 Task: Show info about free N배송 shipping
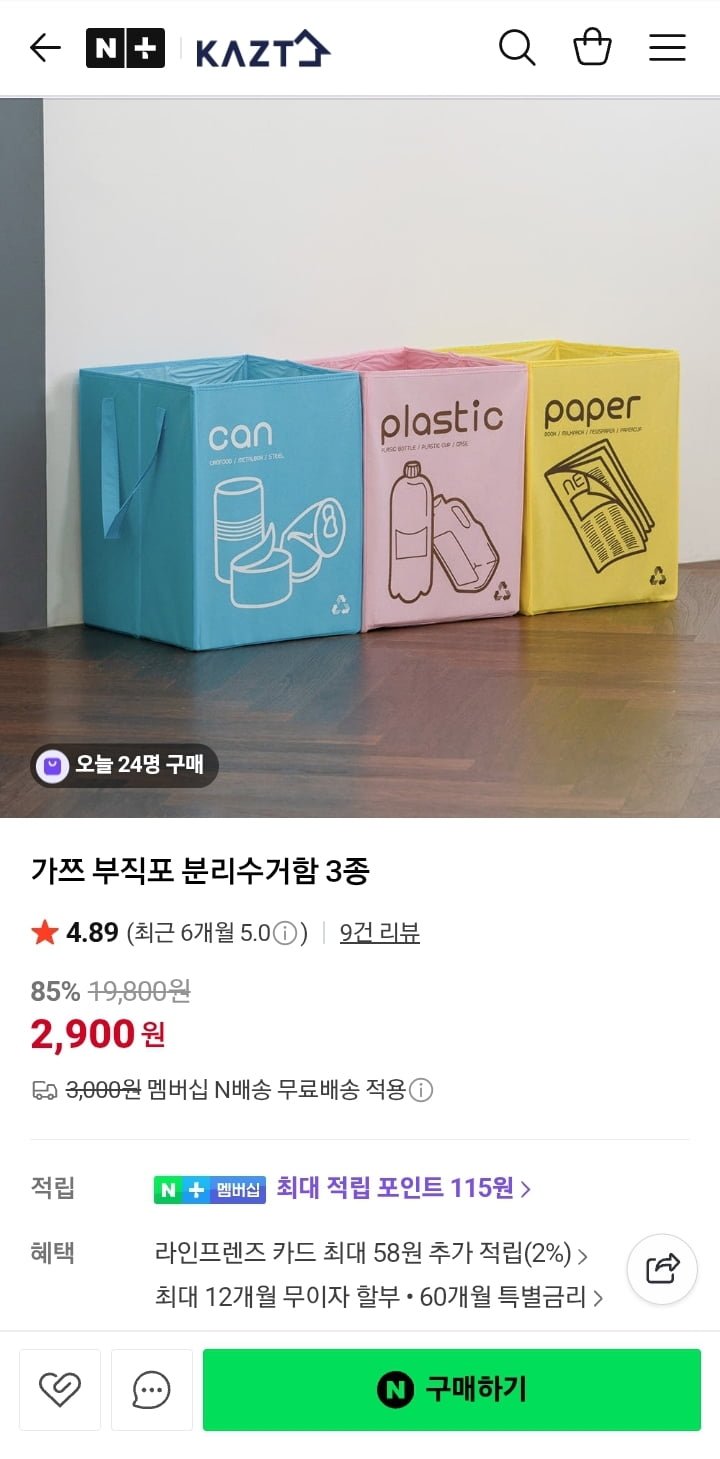(422, 1089)
